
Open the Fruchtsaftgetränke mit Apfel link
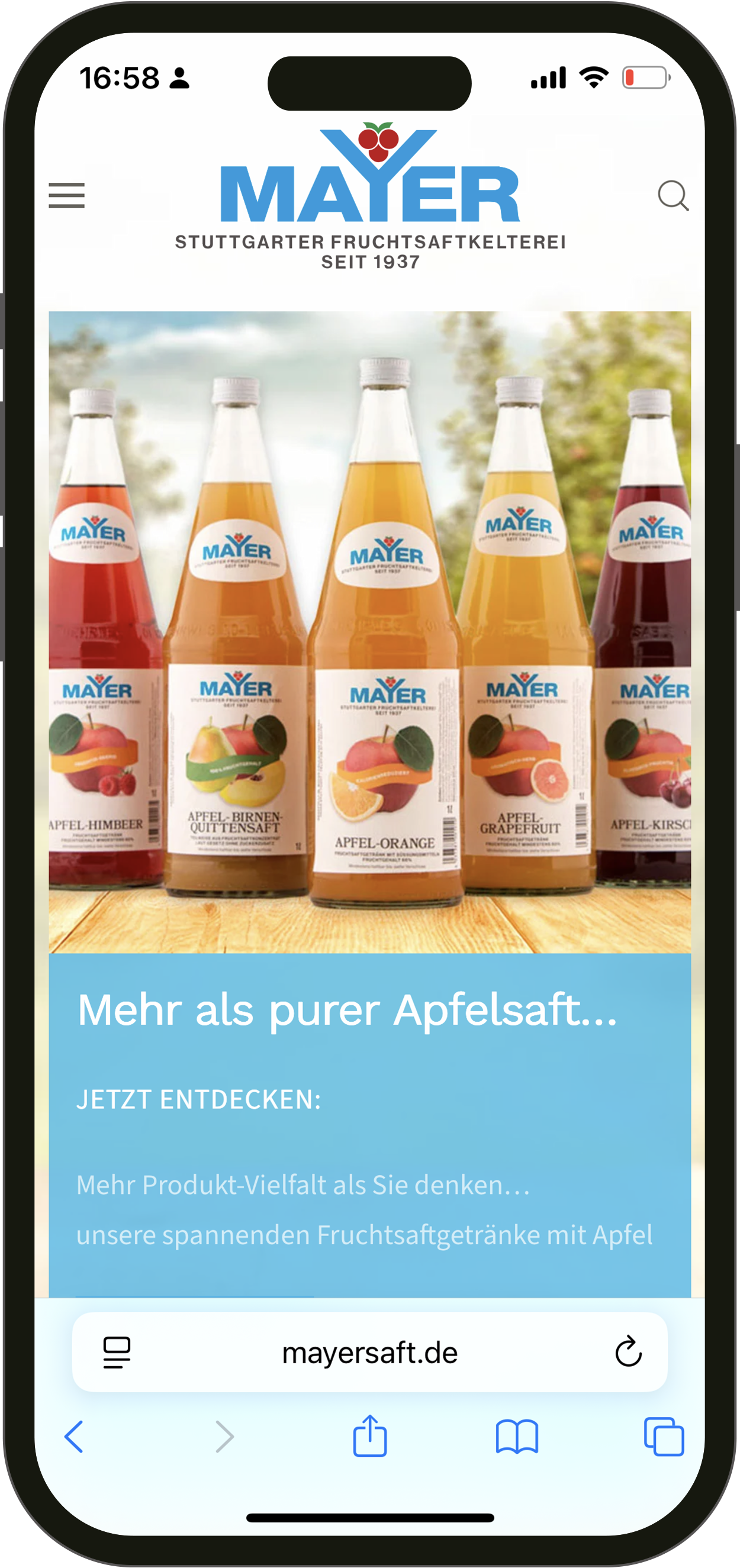pyautogui.click(x=364, y=1234)
